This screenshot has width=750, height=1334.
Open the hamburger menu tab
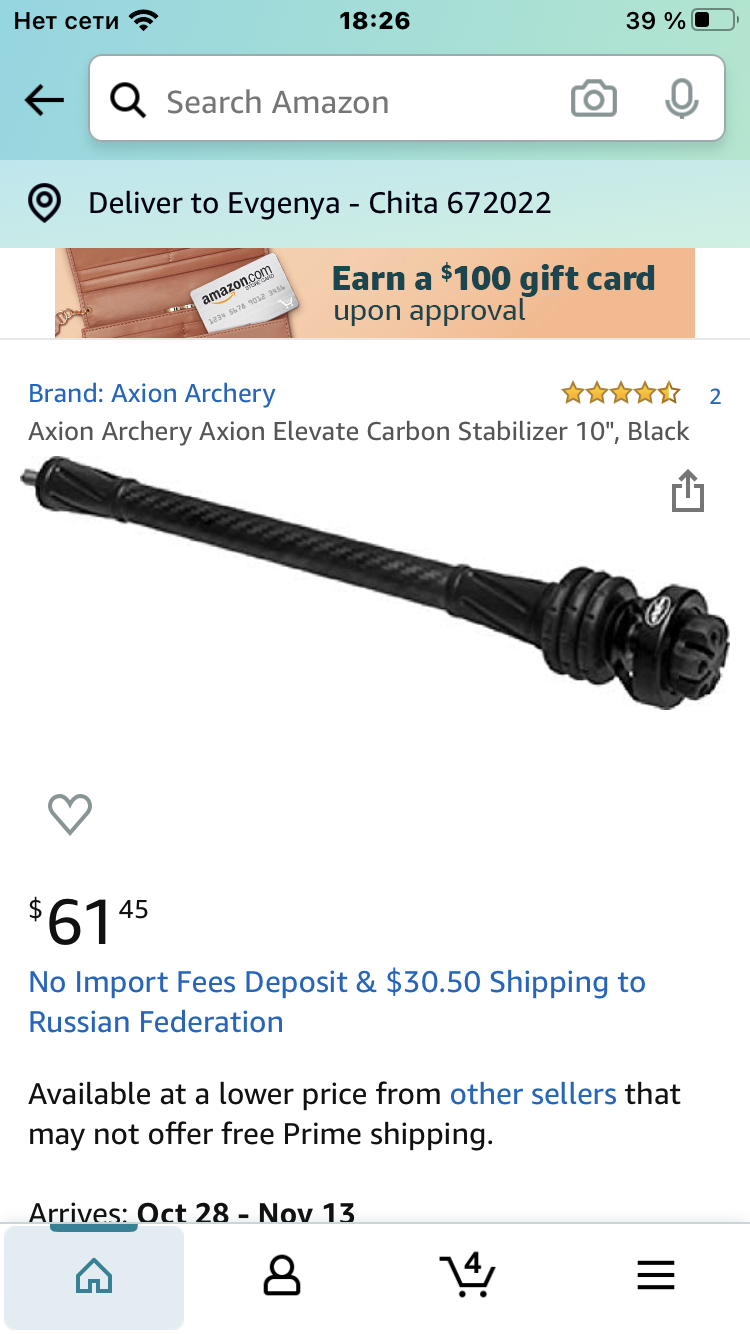coord(656,1276)
